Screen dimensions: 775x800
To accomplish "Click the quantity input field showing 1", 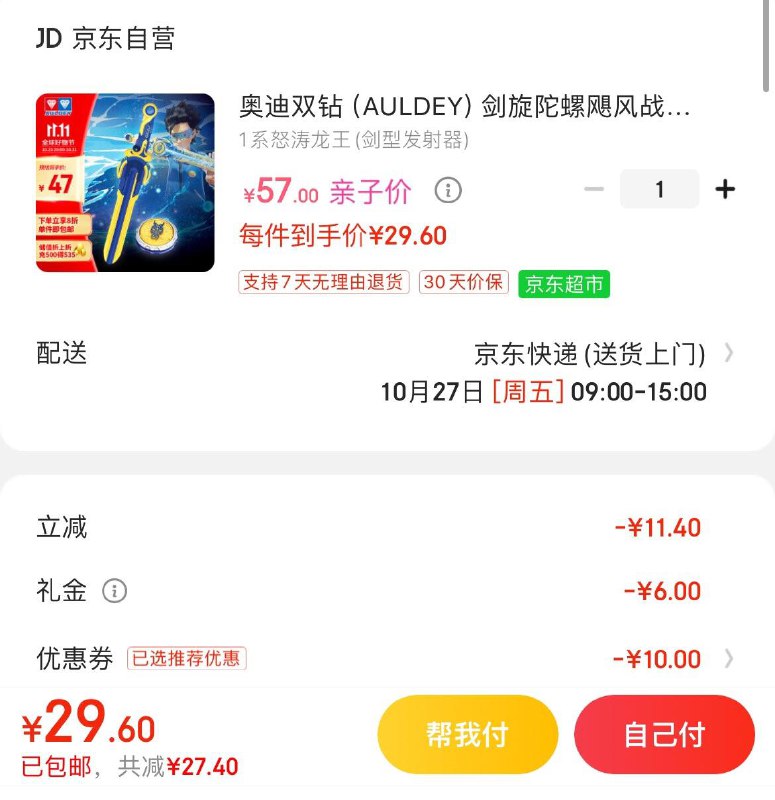I will (x=659, y=188).
